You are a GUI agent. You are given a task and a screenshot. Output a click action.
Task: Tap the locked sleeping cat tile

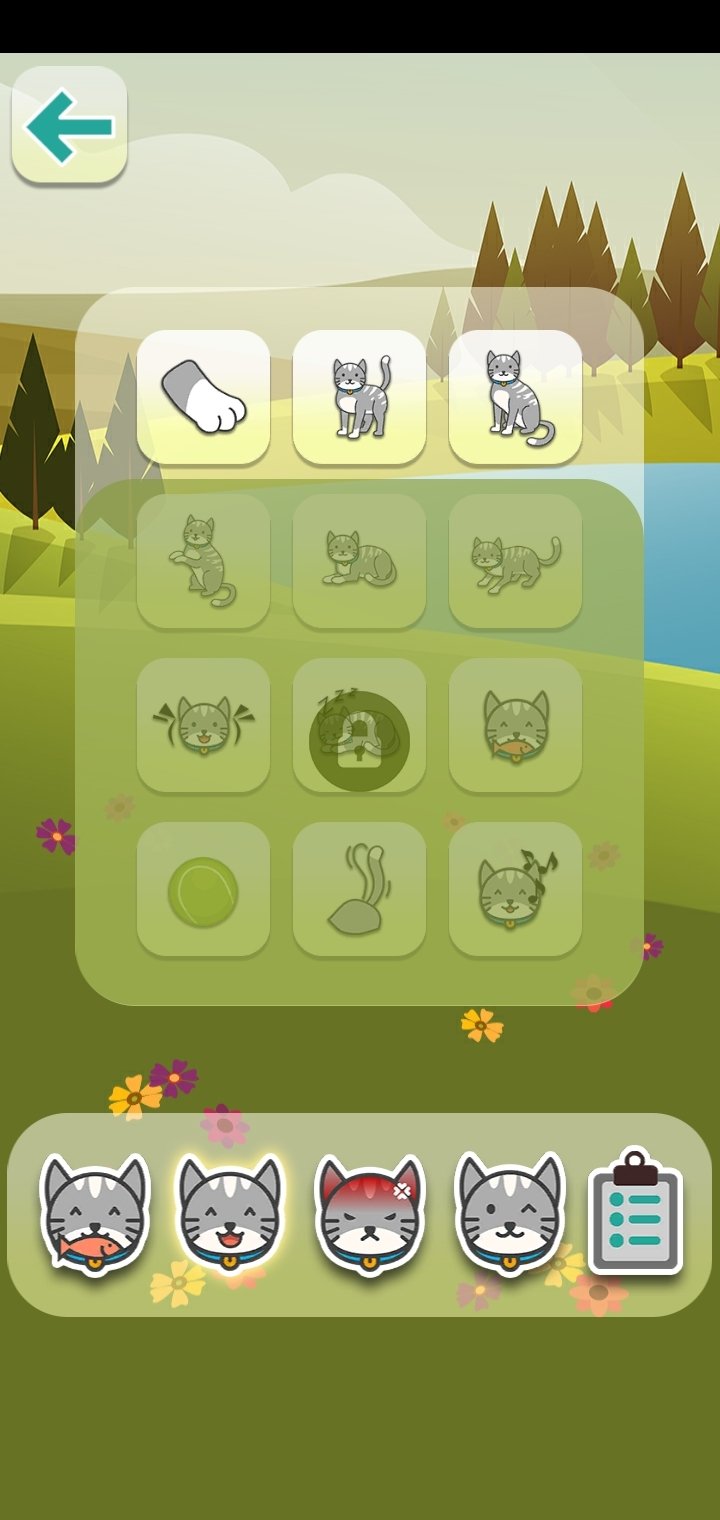359,725
